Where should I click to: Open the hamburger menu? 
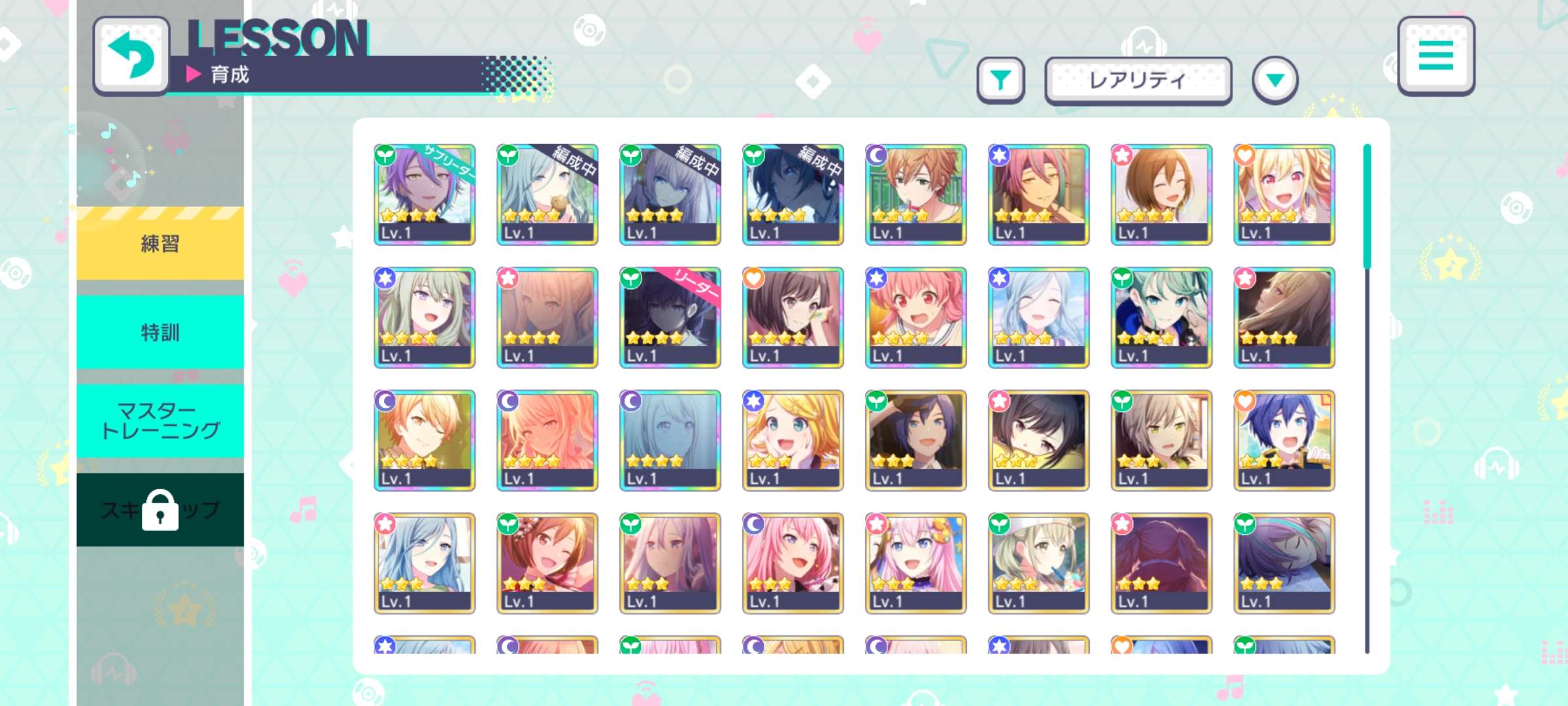[1435, 56]
